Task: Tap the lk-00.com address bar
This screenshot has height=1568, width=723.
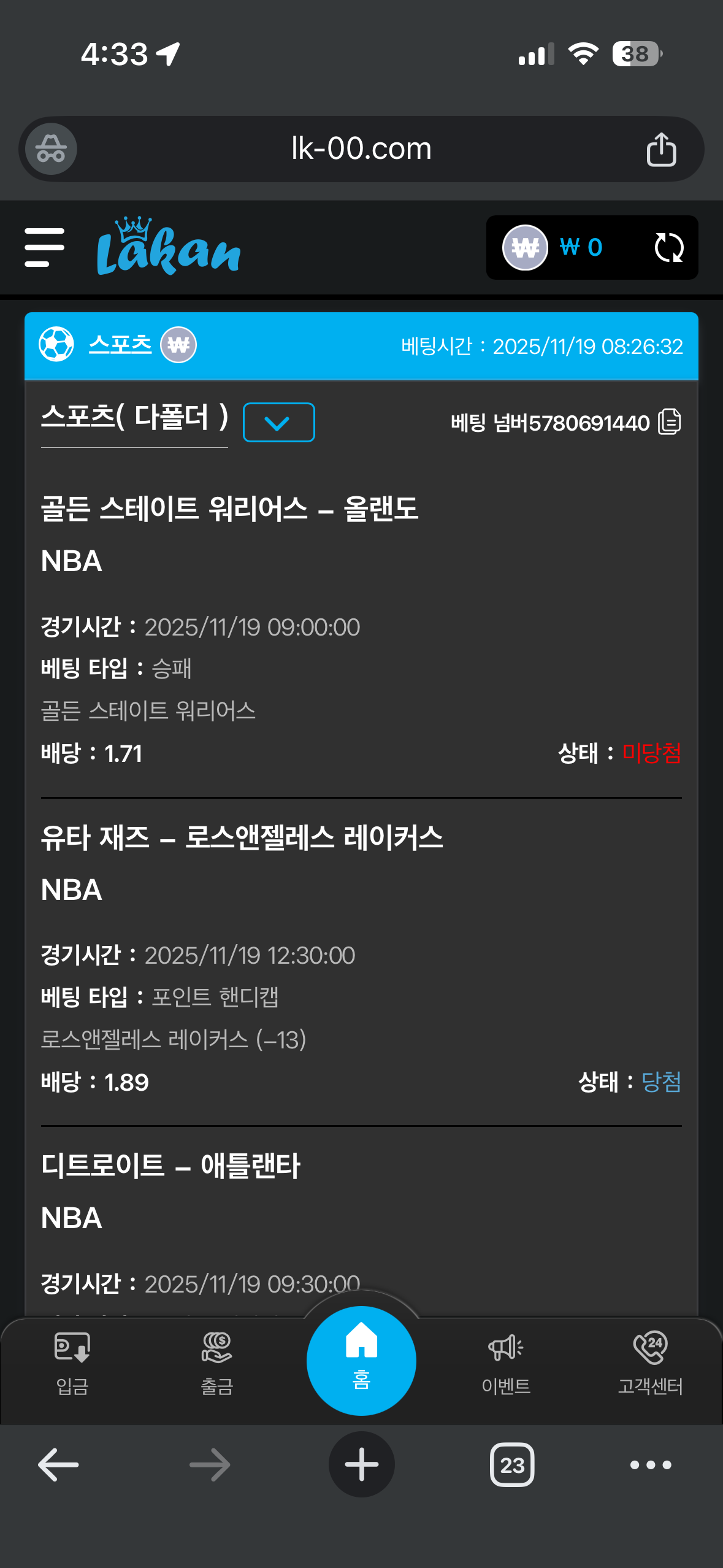Action: click(x=361, y=149)
